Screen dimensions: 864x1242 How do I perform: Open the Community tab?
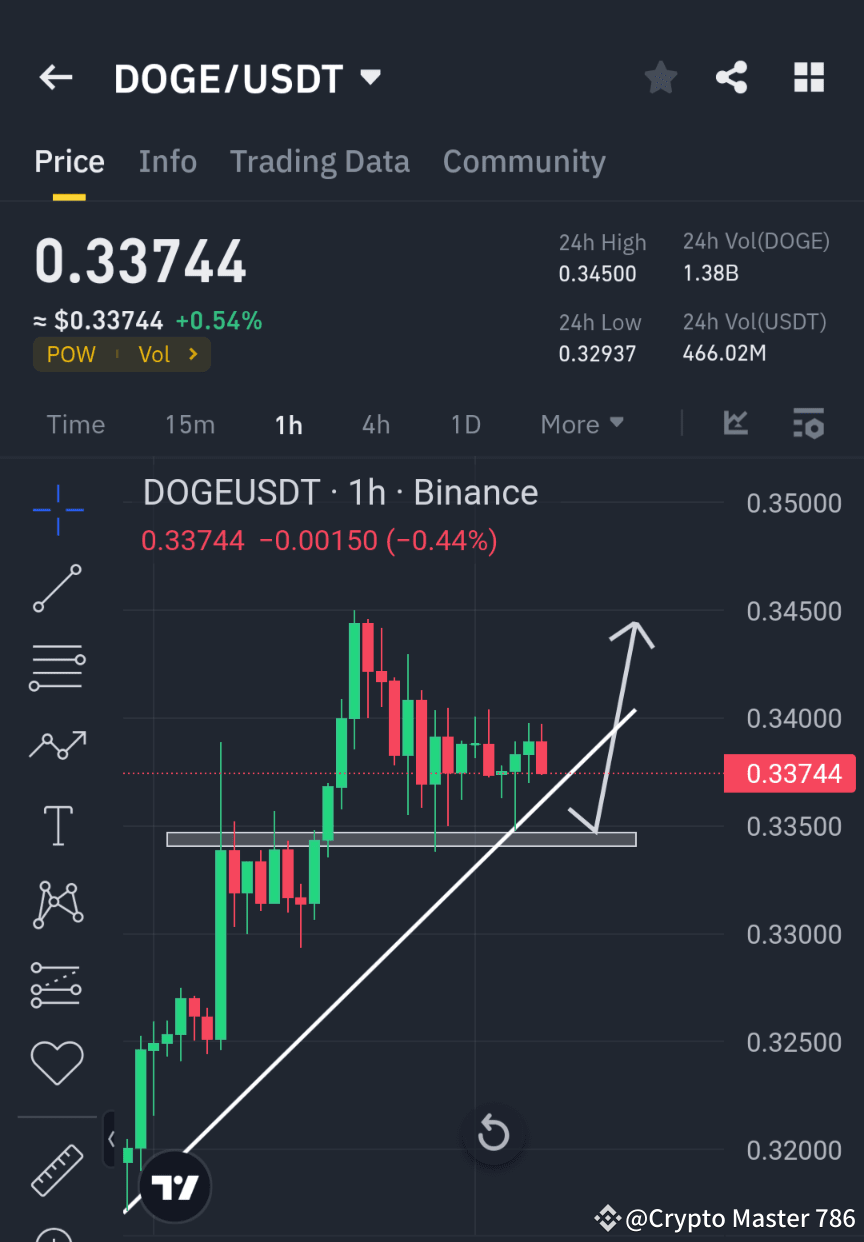coord(524,161)
